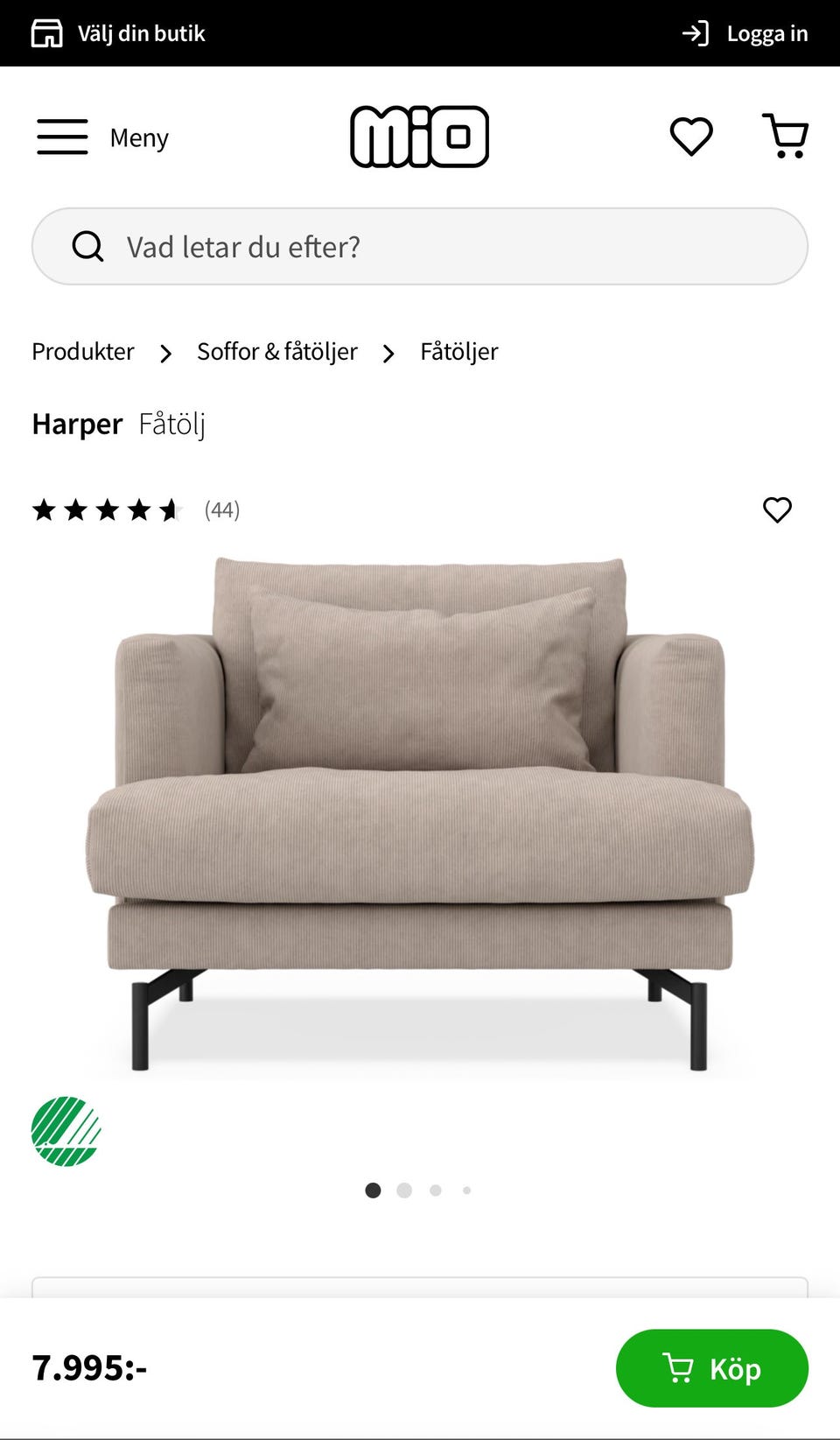This screenshot has height=1440, width=840.
Task: Click the wishlist heart in the header
Action: pos(690,136)
